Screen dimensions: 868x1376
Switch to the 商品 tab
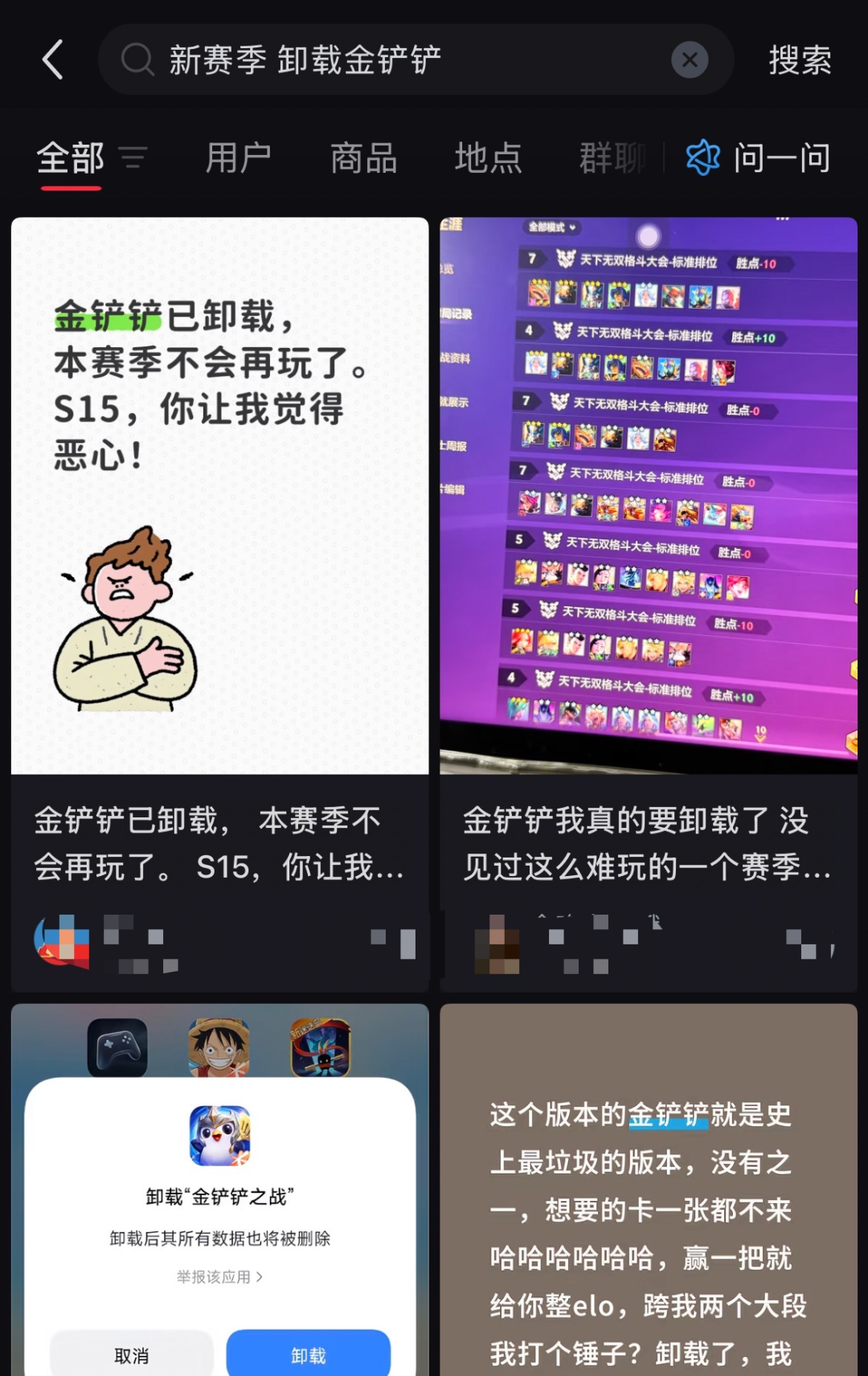363,158
